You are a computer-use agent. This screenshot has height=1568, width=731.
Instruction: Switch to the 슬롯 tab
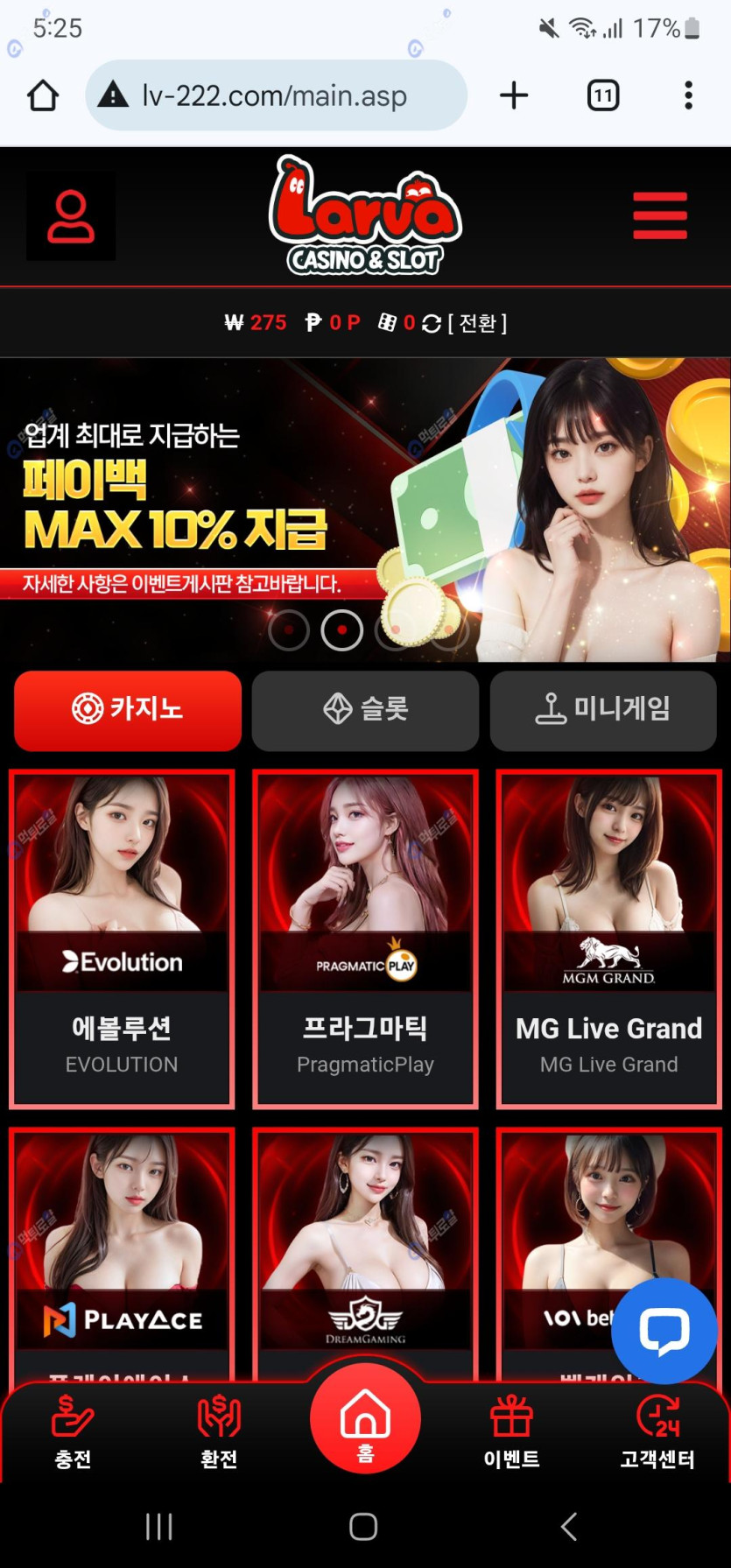365,710
